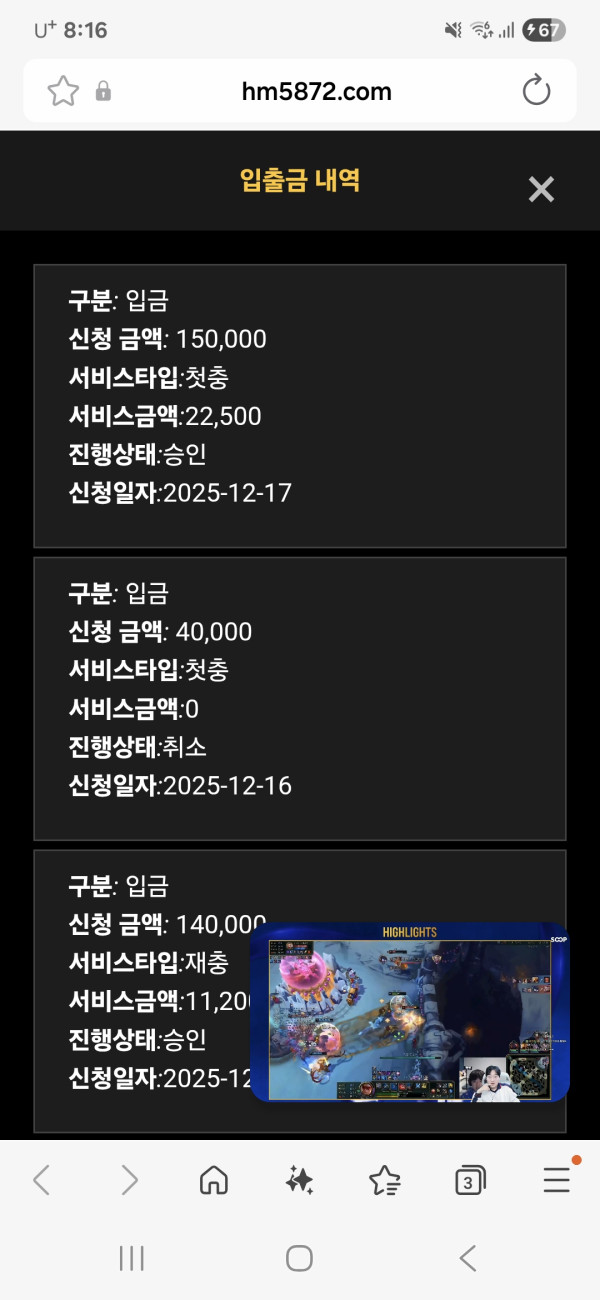
Task: Open the browser hamburger menu
Action: (557, 1181)
